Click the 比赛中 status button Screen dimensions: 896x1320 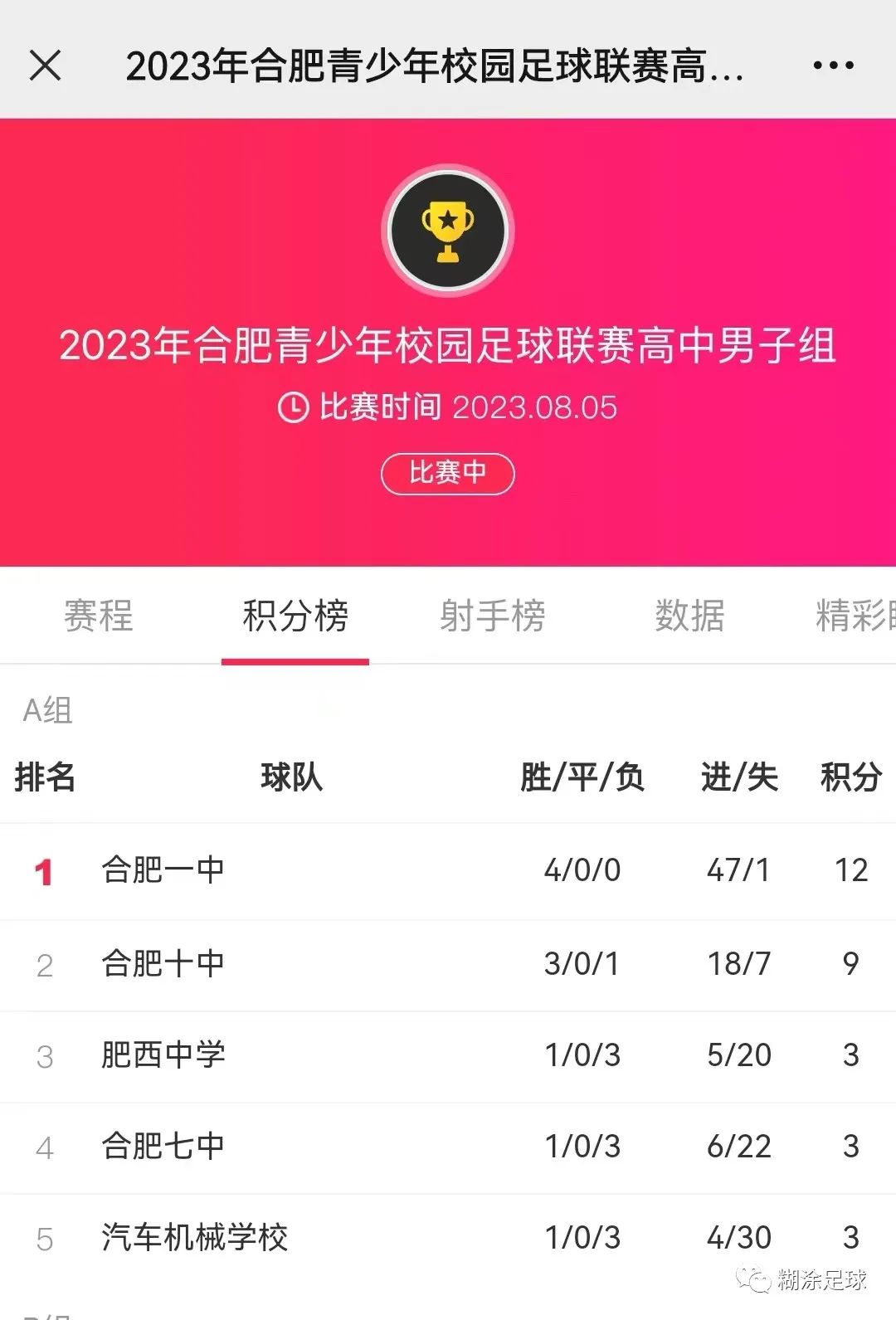click(x=448, y=473)
